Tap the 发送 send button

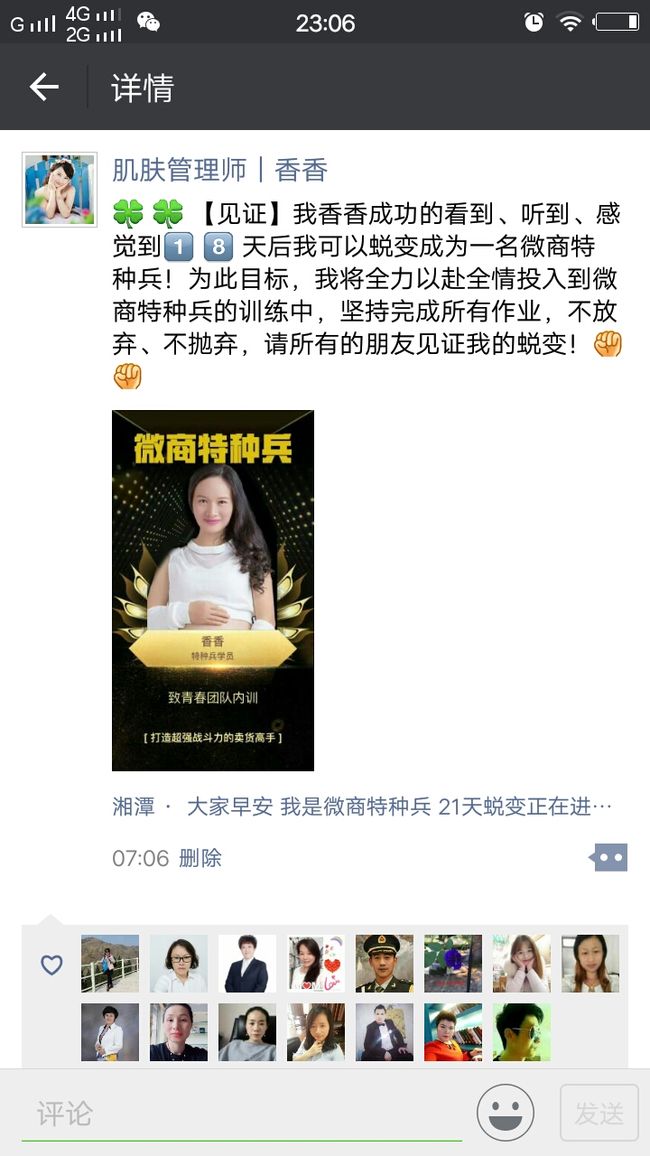(x=599, y=1113)
